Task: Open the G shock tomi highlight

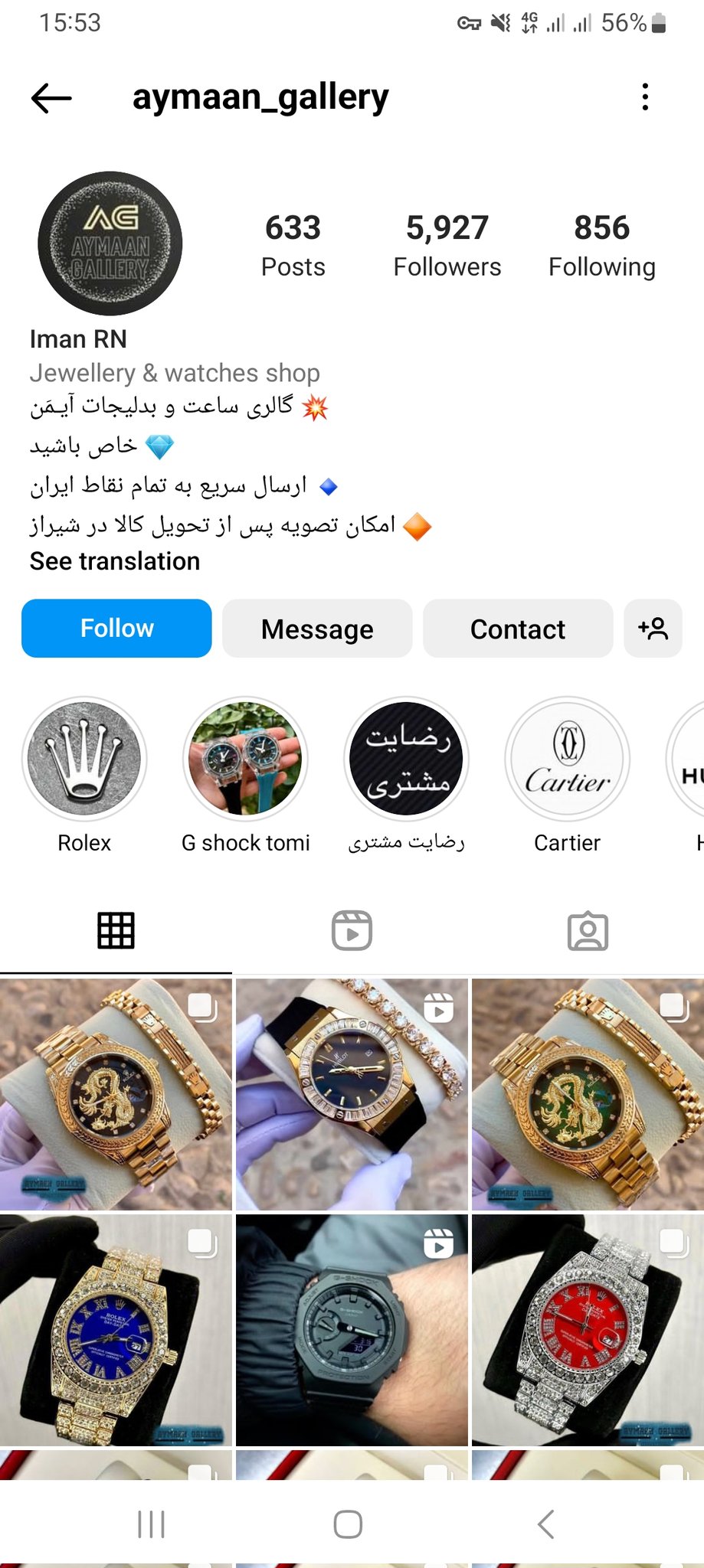Action: tap(245, 776)
